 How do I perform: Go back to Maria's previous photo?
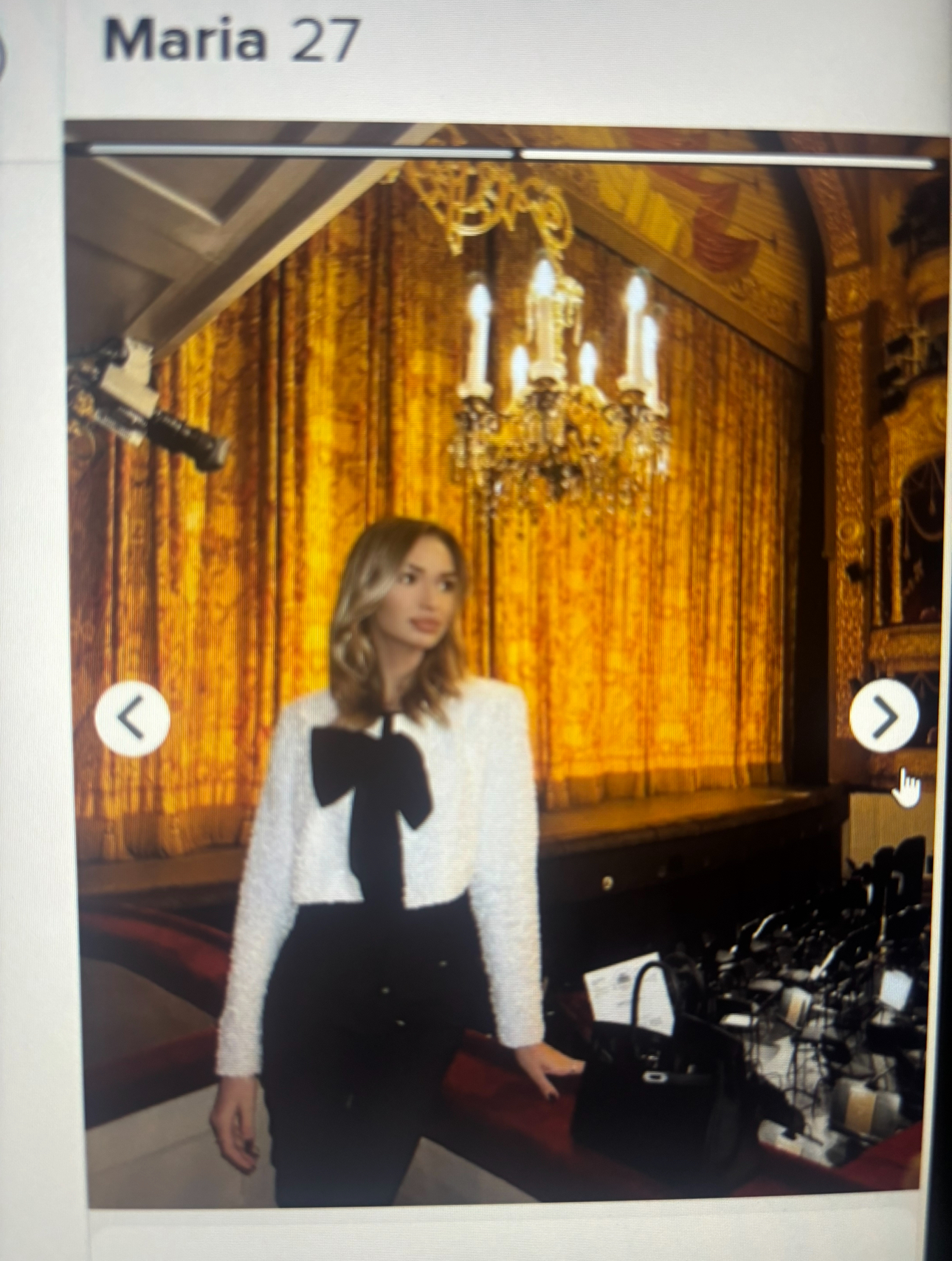[x=133, y=719]
